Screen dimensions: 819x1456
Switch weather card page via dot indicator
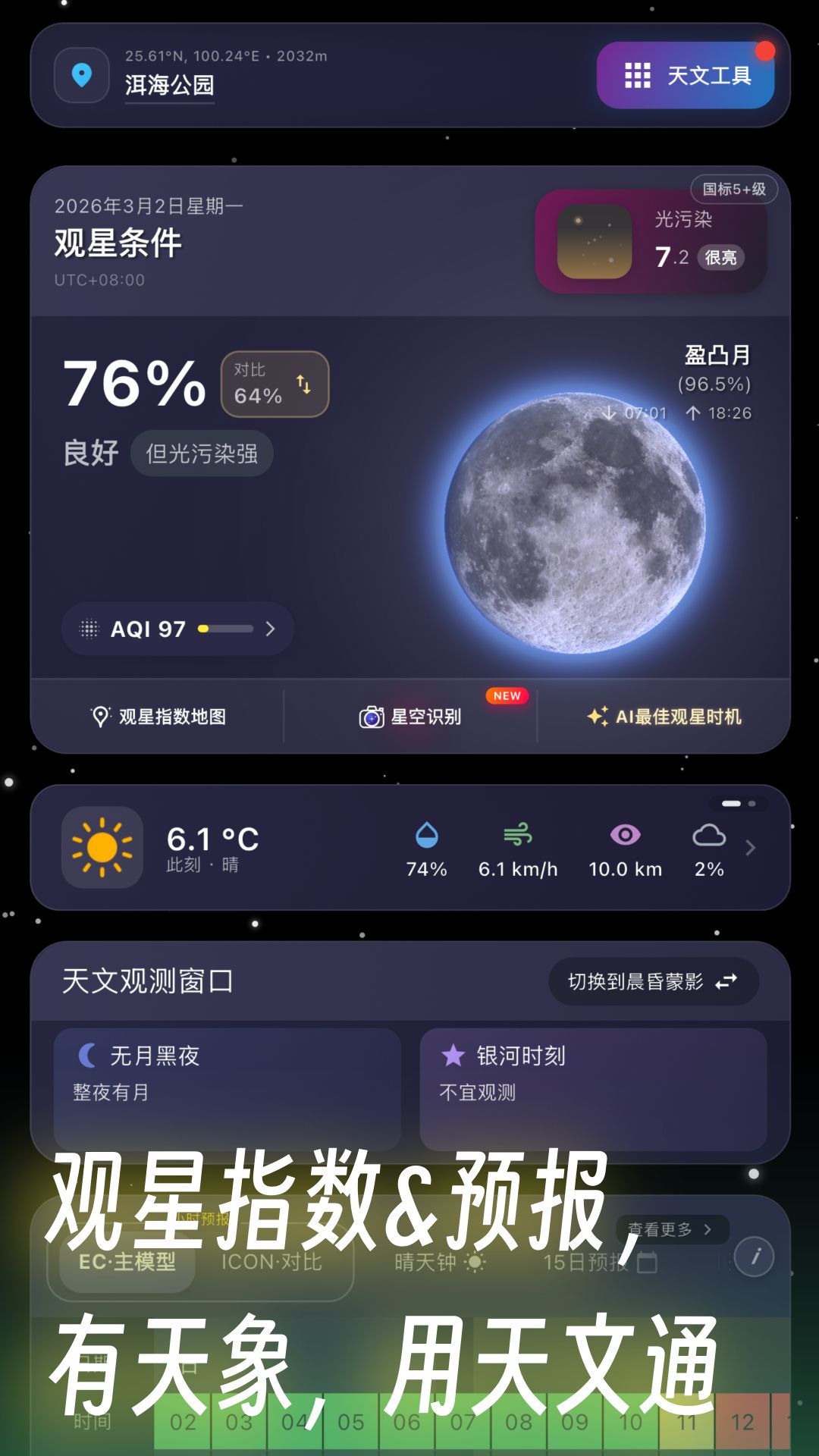(x=753, y=803)
